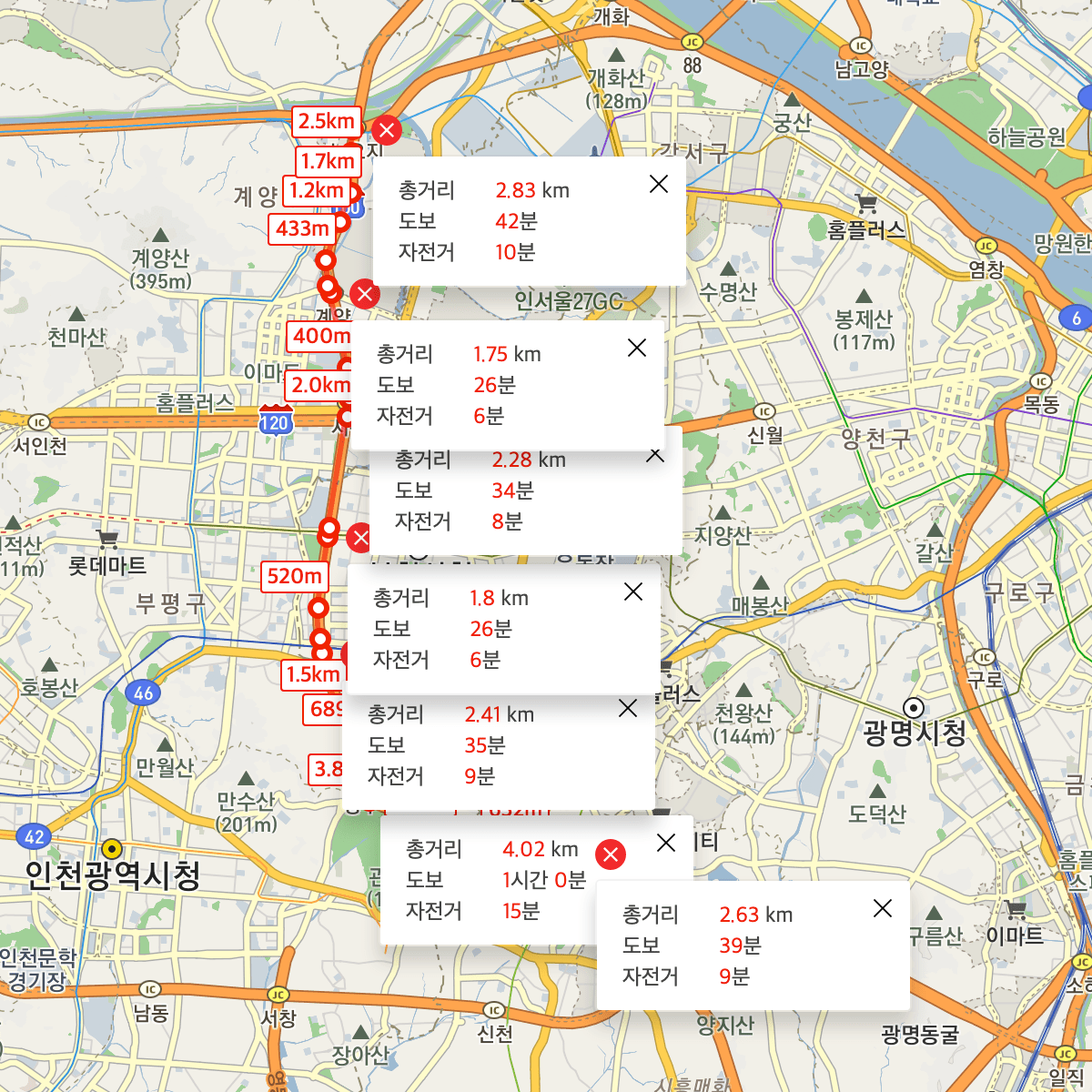Close the 2.41 km distance popup

[628, 708]
